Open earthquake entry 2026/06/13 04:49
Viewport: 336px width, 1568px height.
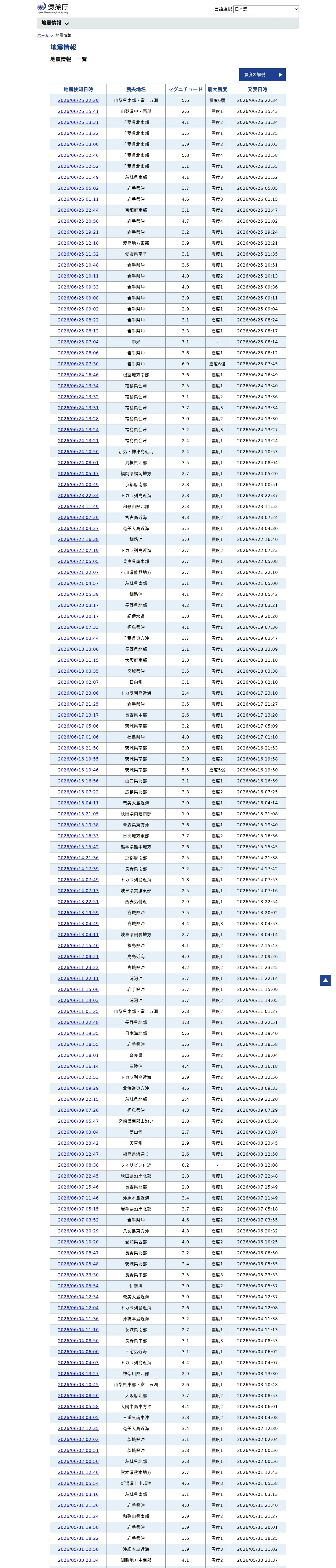pos(78,923)
